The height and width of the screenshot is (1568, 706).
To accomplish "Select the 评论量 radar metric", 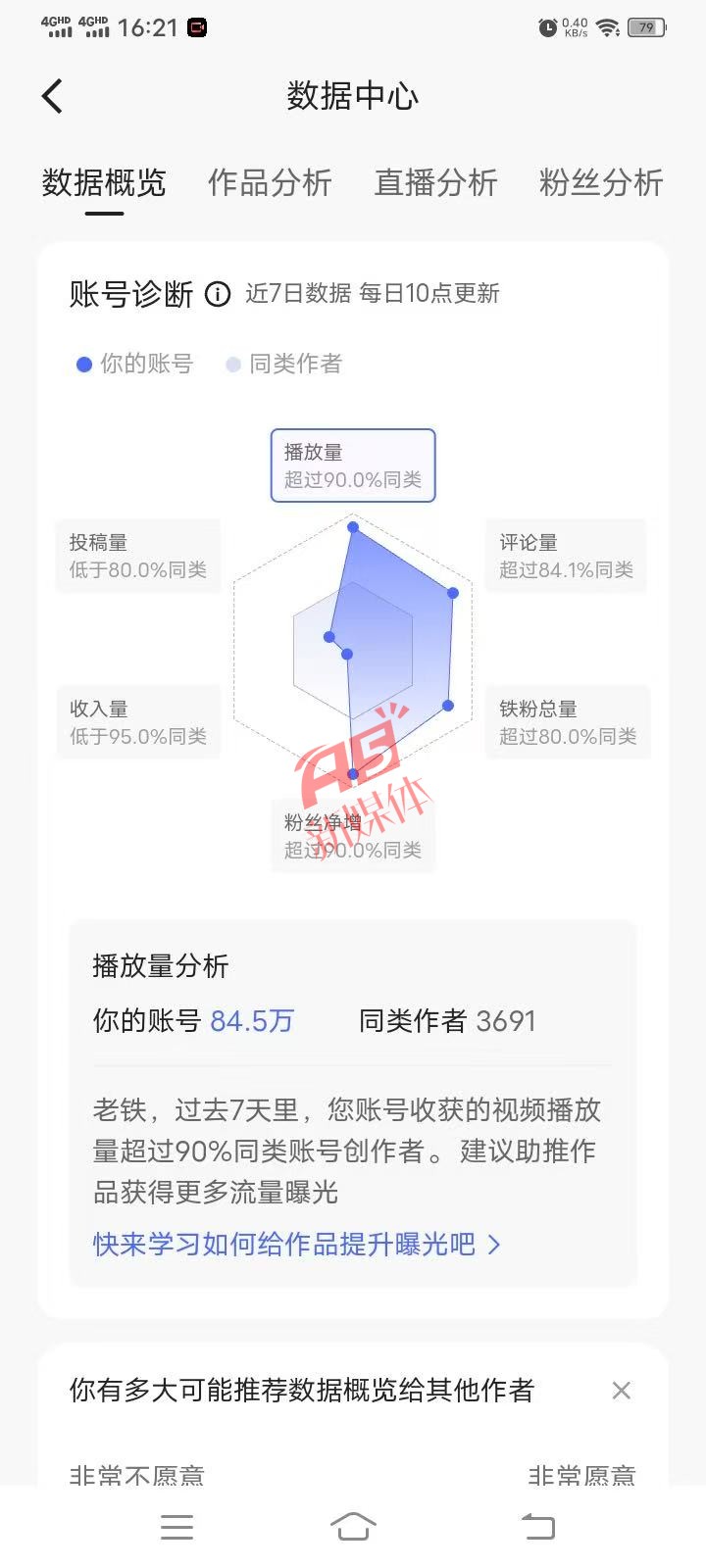I will point(566,556).
